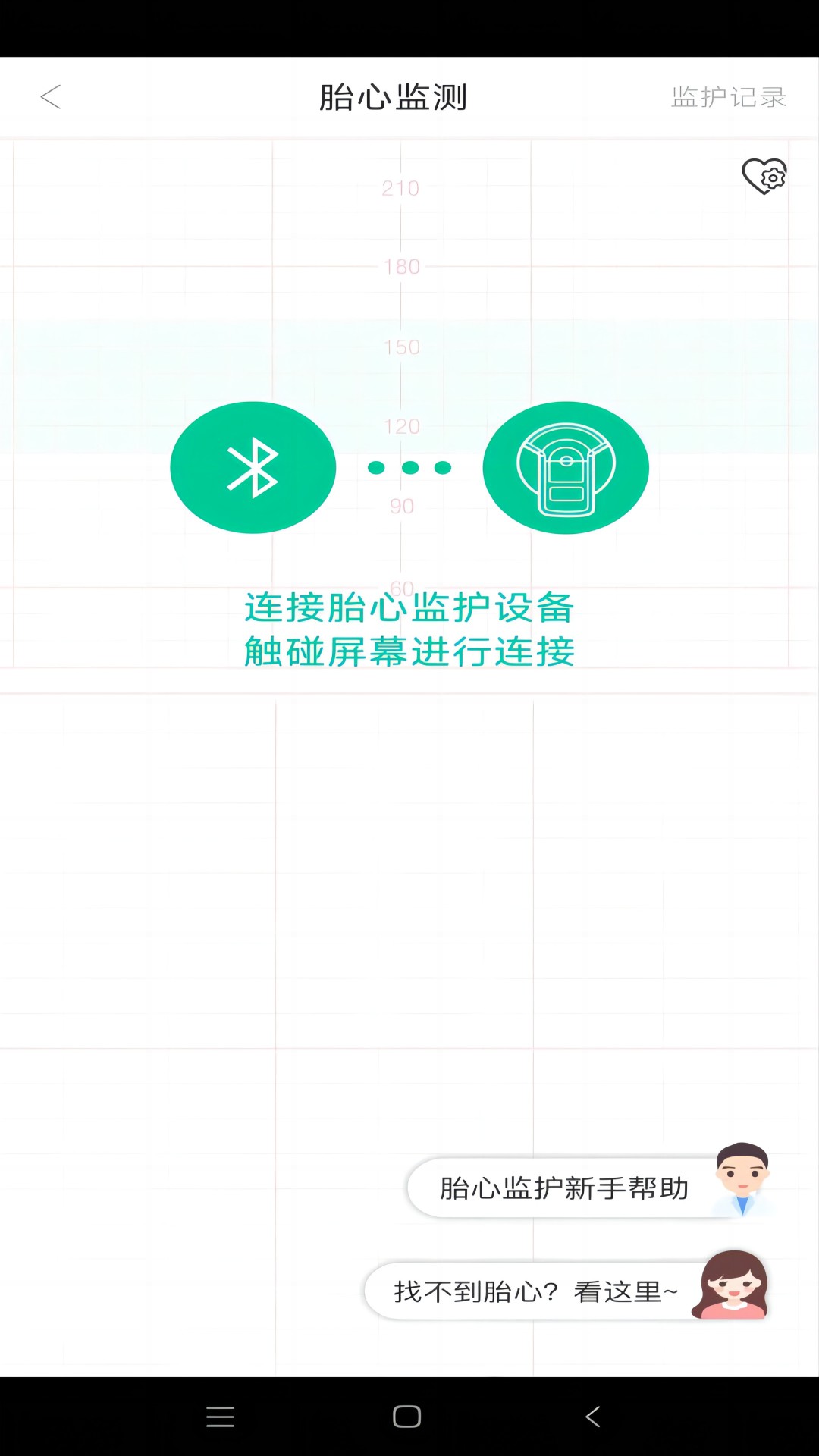Open 胎心监护新手帮助 guide
819x1456 pixels.
(564, 1188)
